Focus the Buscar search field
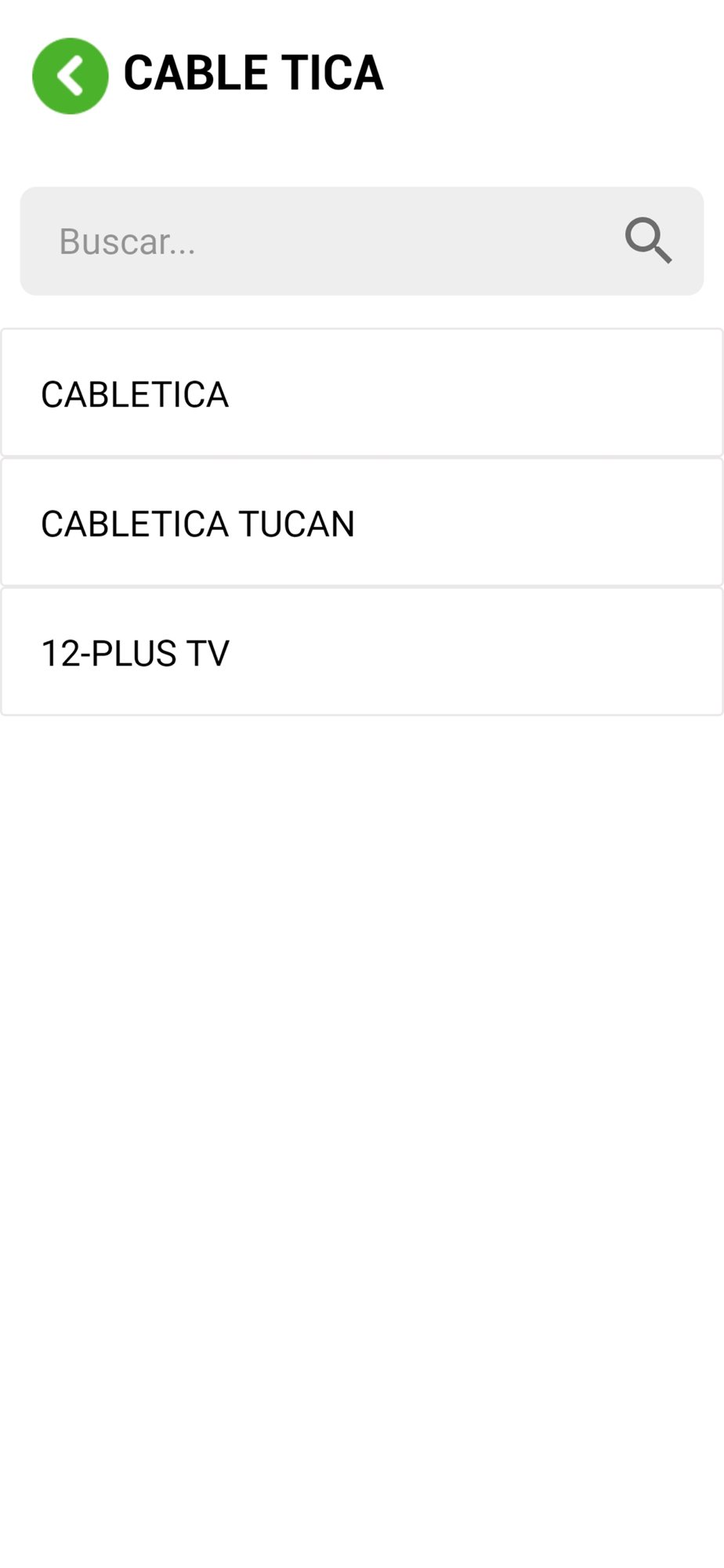This screenshot has width=724, height=1568. pos(361,241)
